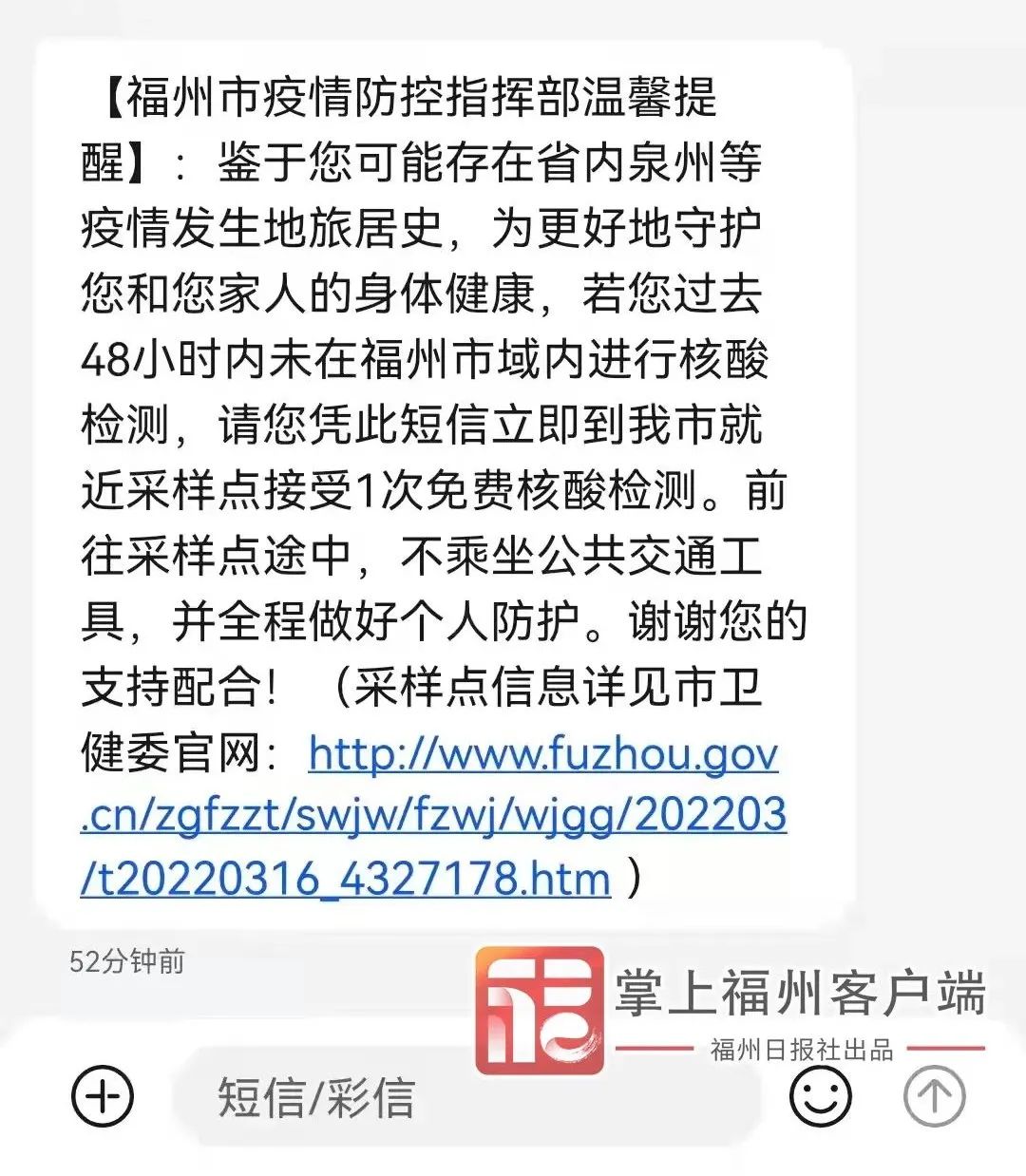This screenshot has width=1026, height=1176.
Task: Send the message with the arrow button
Action: coord(934,1096)
